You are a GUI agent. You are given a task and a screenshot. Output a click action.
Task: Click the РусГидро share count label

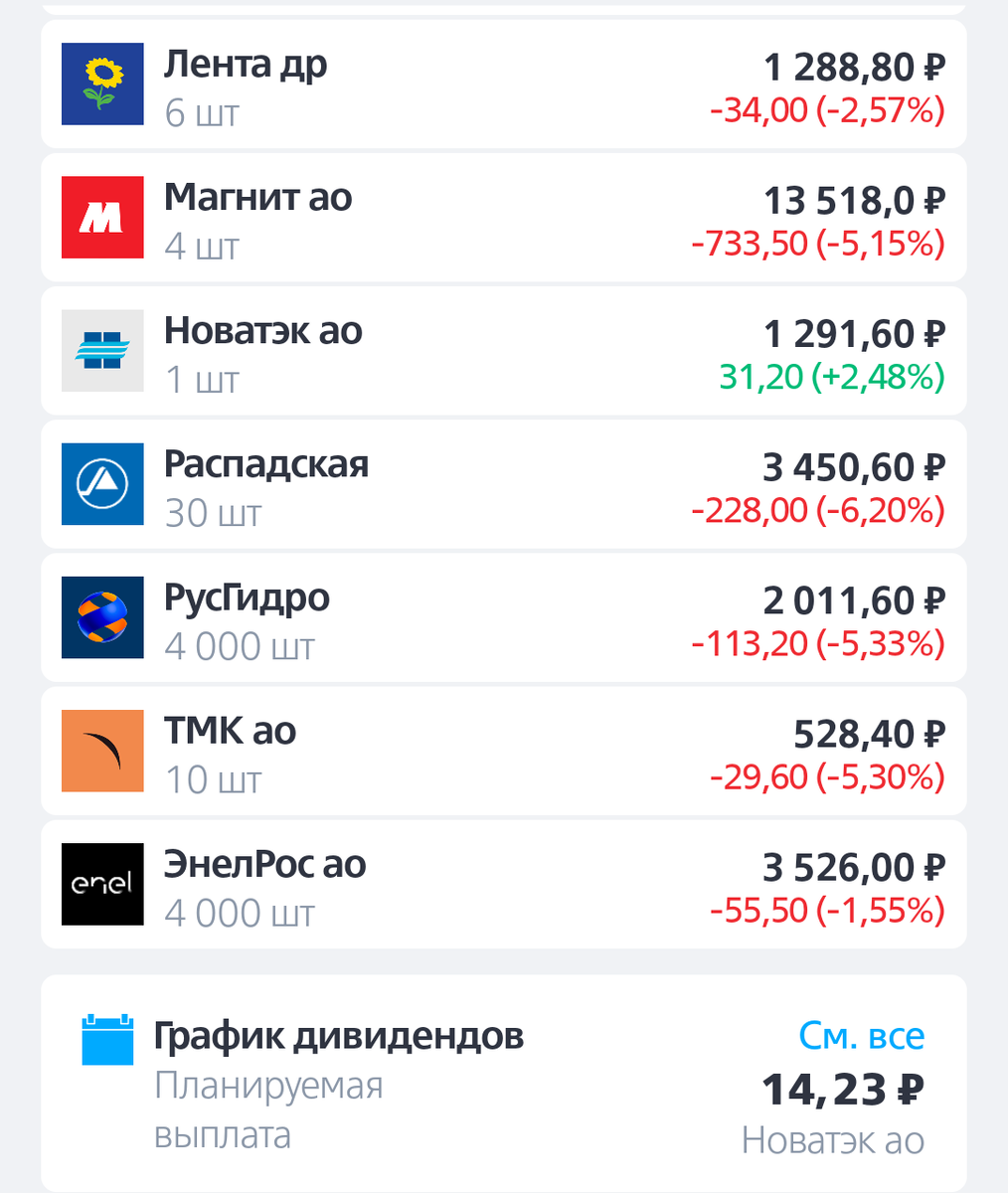[237, 646]
